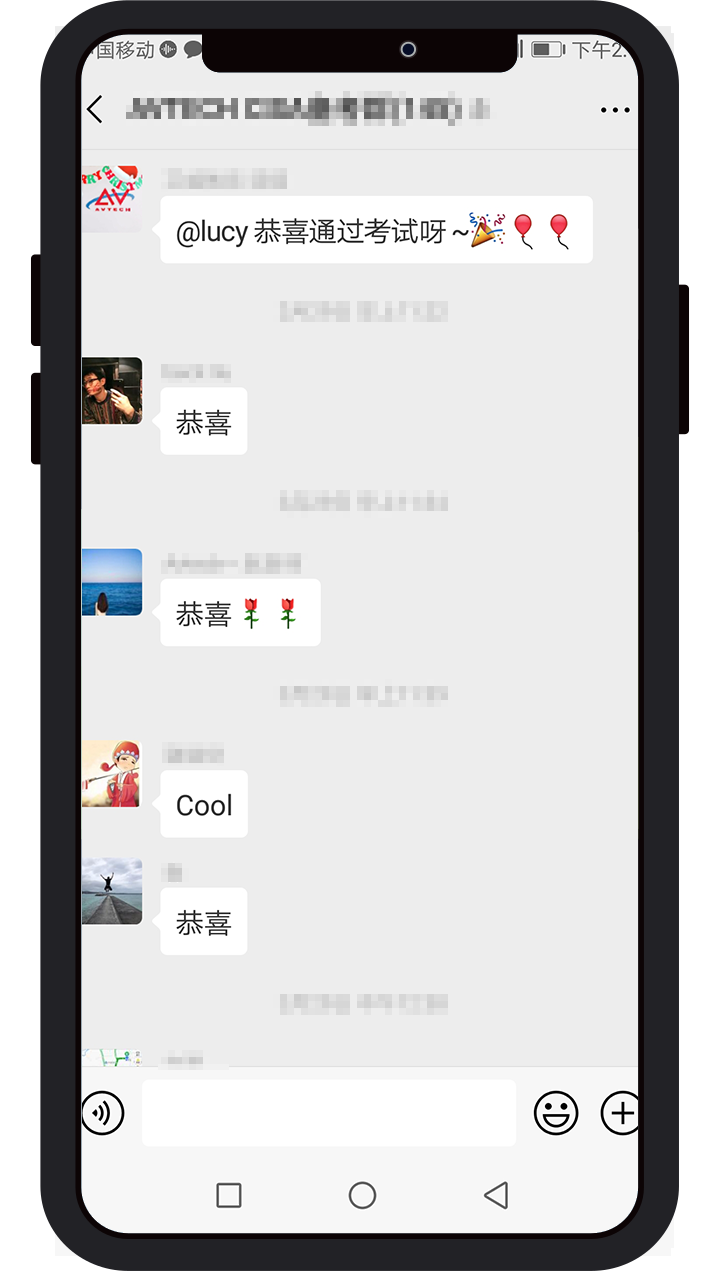
Task: Open recent apps via the square button
Action: pos(229,1195)
